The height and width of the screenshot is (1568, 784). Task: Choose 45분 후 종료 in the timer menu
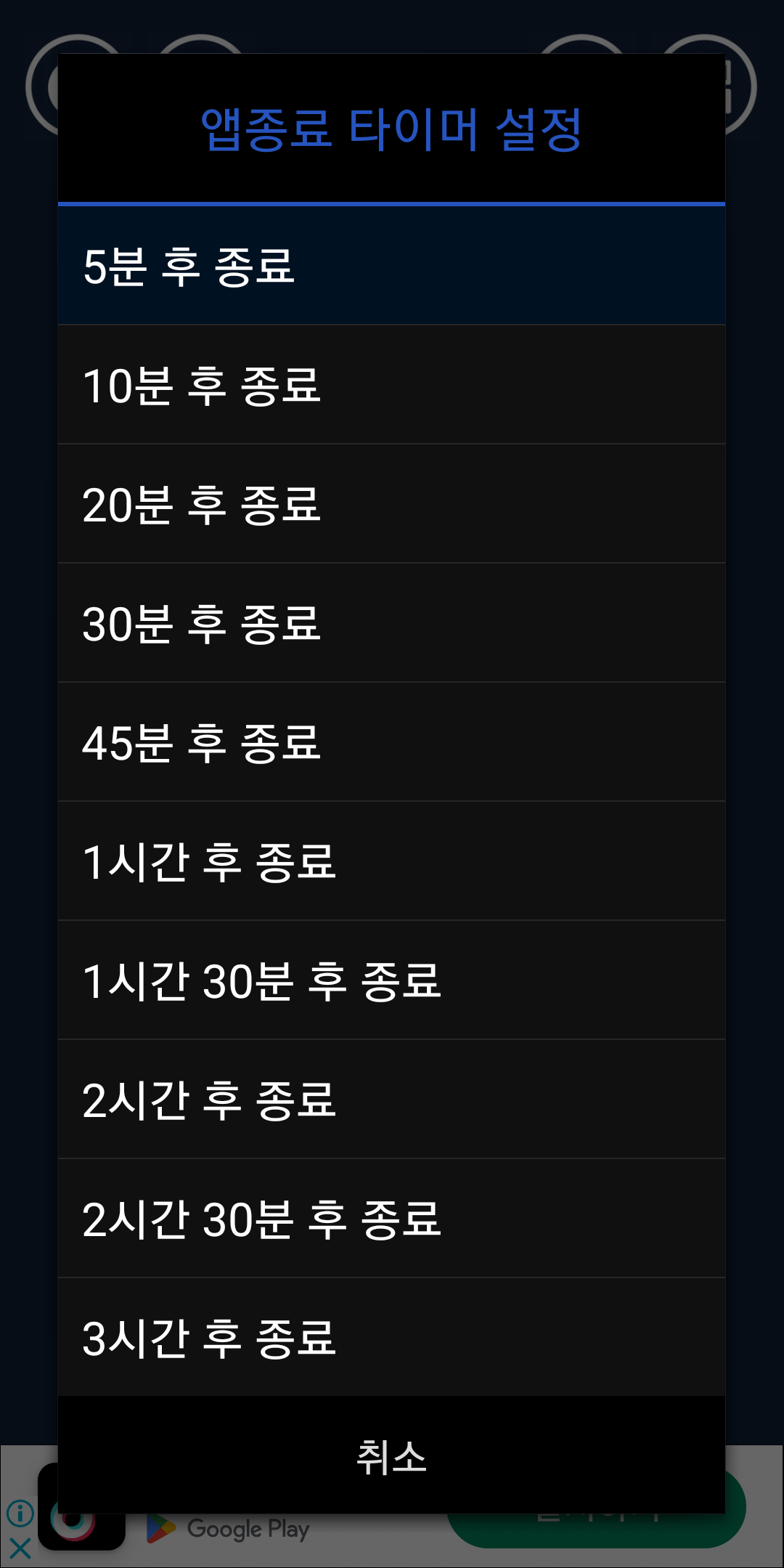[392, 742]
